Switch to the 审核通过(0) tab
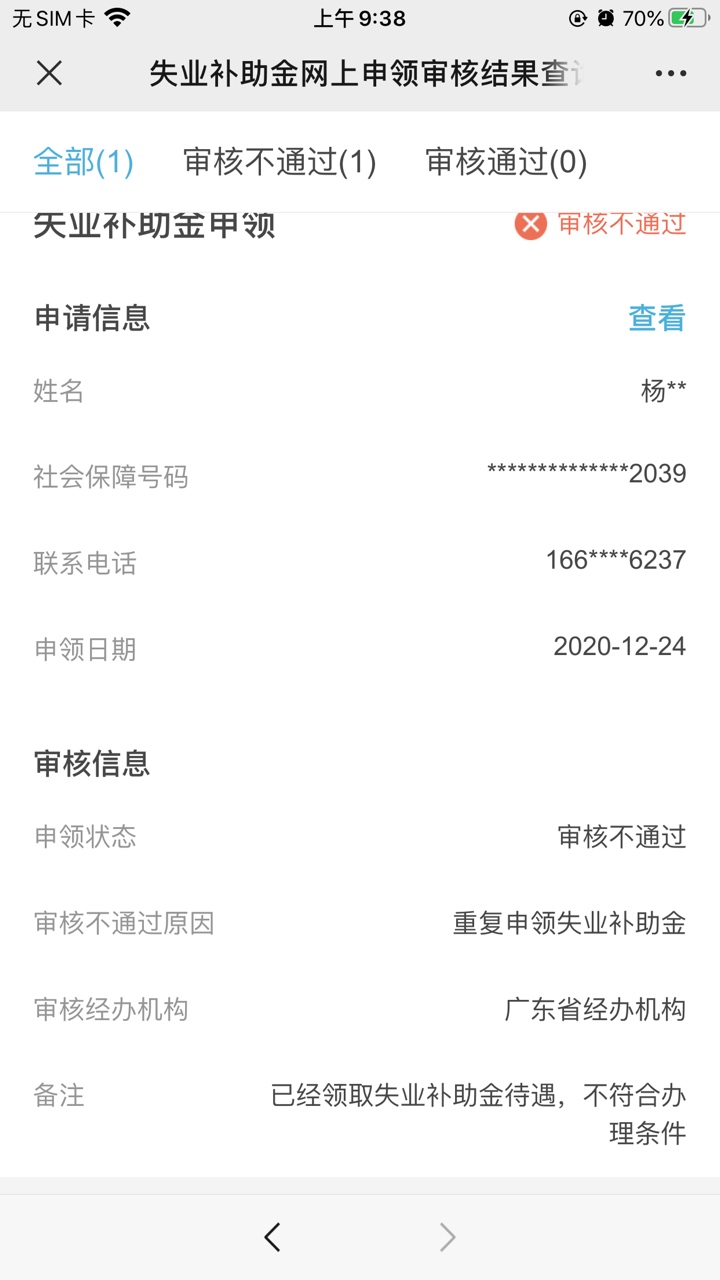 click(506, 162)
